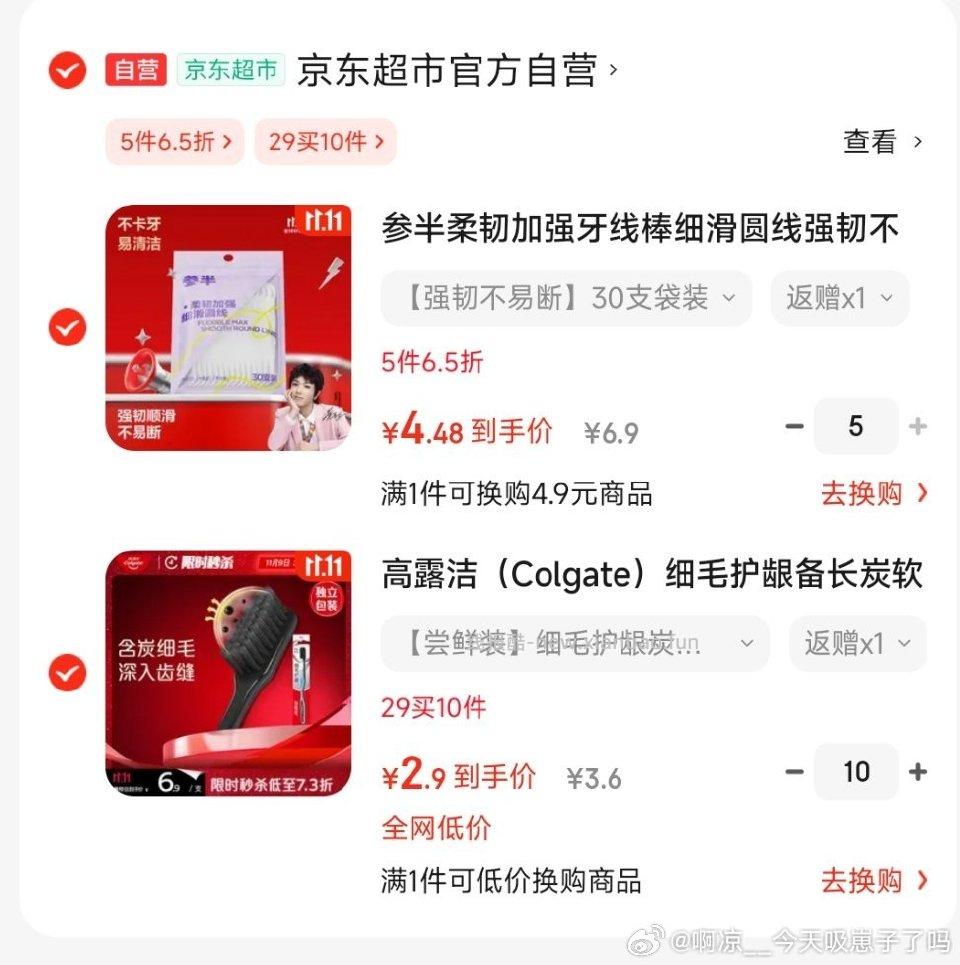Expand the 返赠x1 dropdown for the floss item
960x965 pixels.
(839, 298)
